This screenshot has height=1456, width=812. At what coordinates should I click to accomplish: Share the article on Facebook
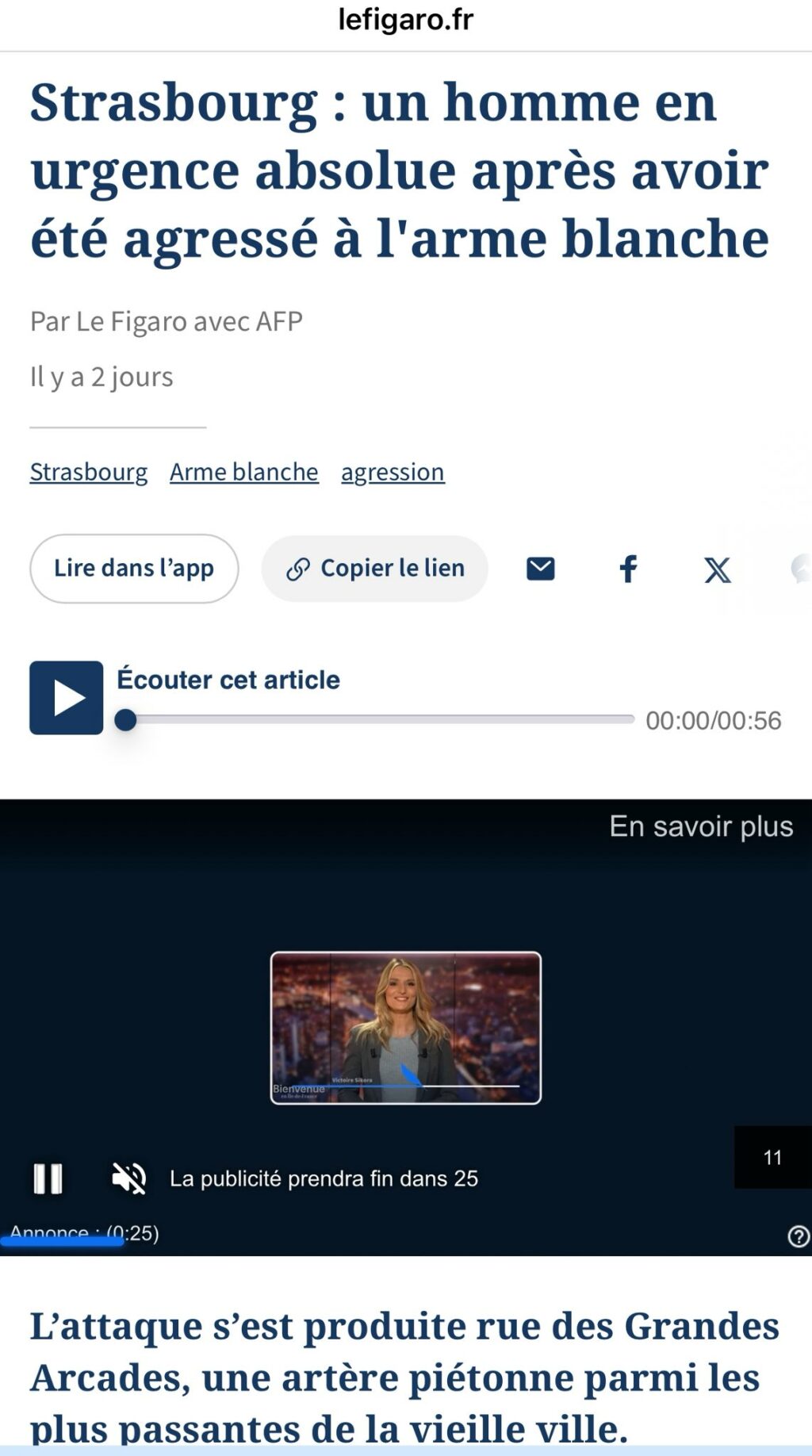coord(628,569)
